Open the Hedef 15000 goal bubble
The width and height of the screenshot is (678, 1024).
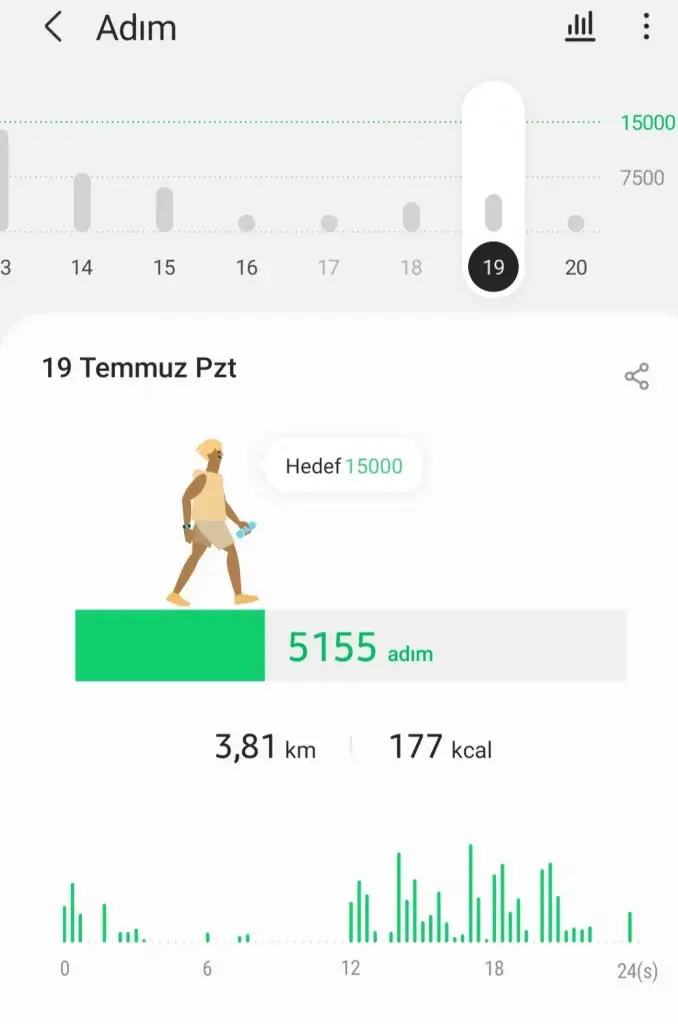pos(344,467)
